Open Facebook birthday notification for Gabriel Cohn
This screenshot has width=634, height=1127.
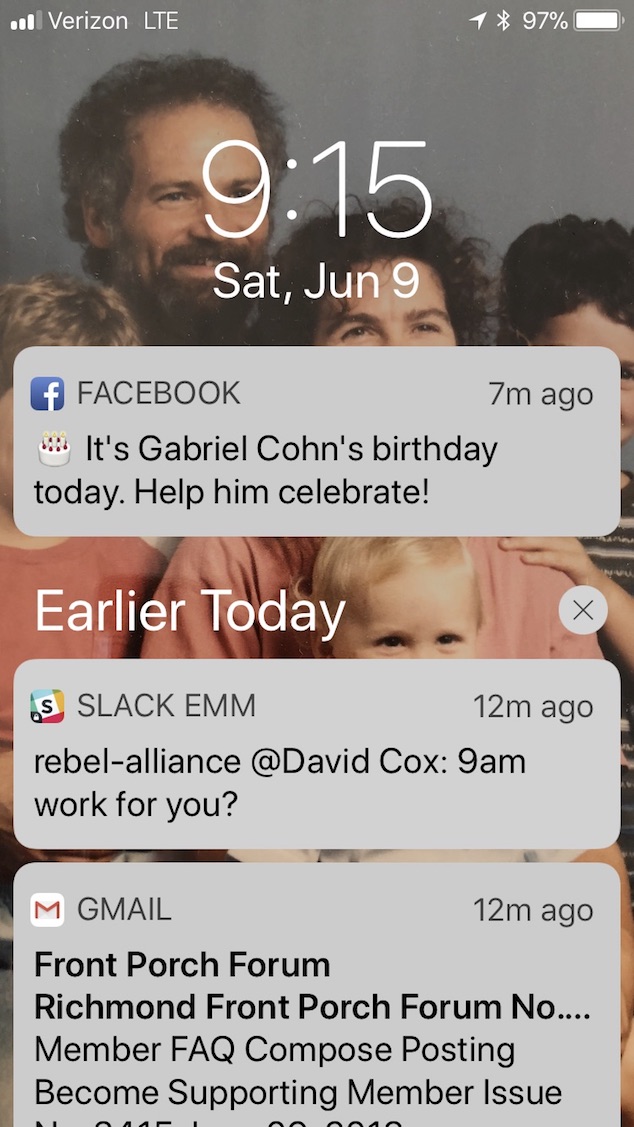(x=316, y=441)
